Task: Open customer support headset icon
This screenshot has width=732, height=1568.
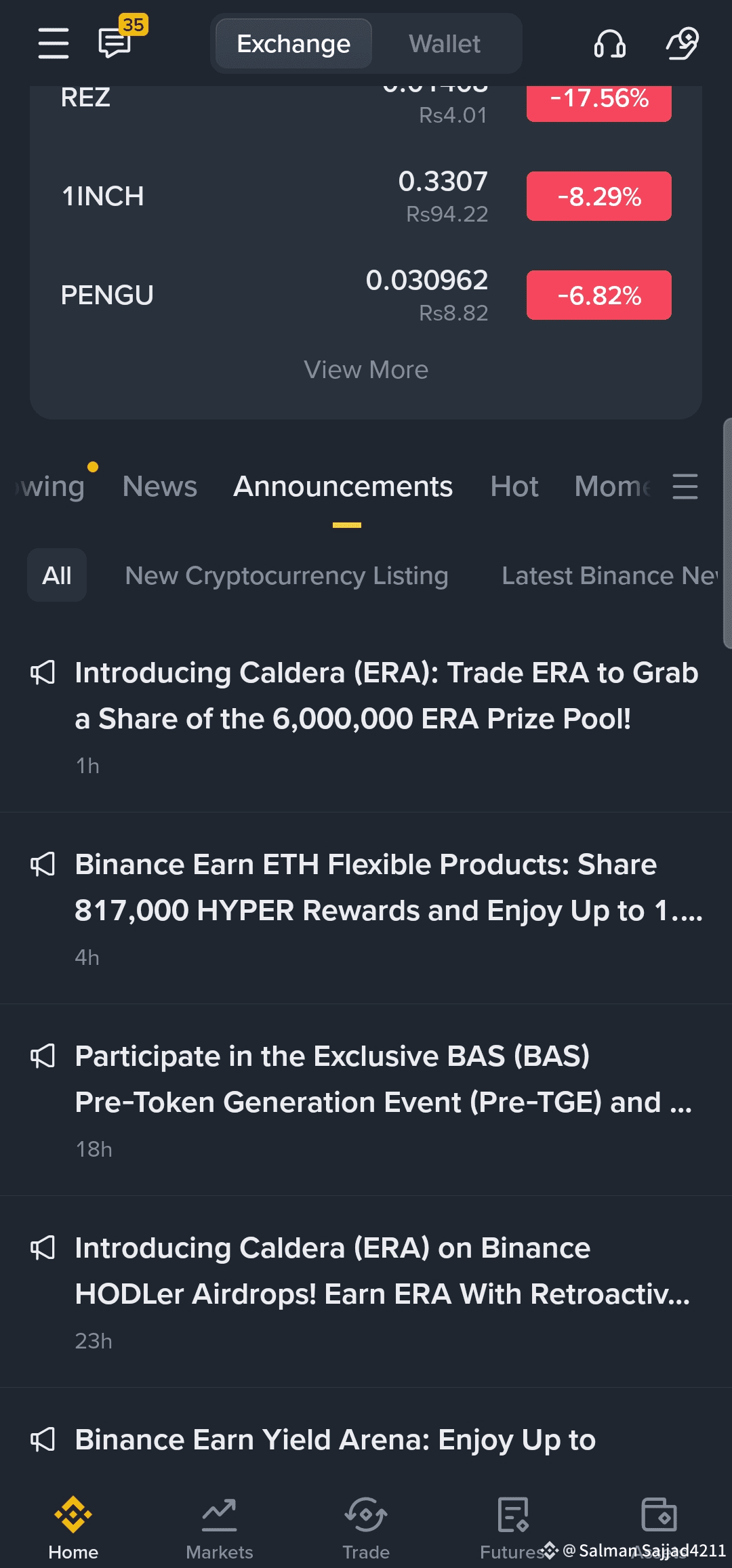Action: pos(609,44)
